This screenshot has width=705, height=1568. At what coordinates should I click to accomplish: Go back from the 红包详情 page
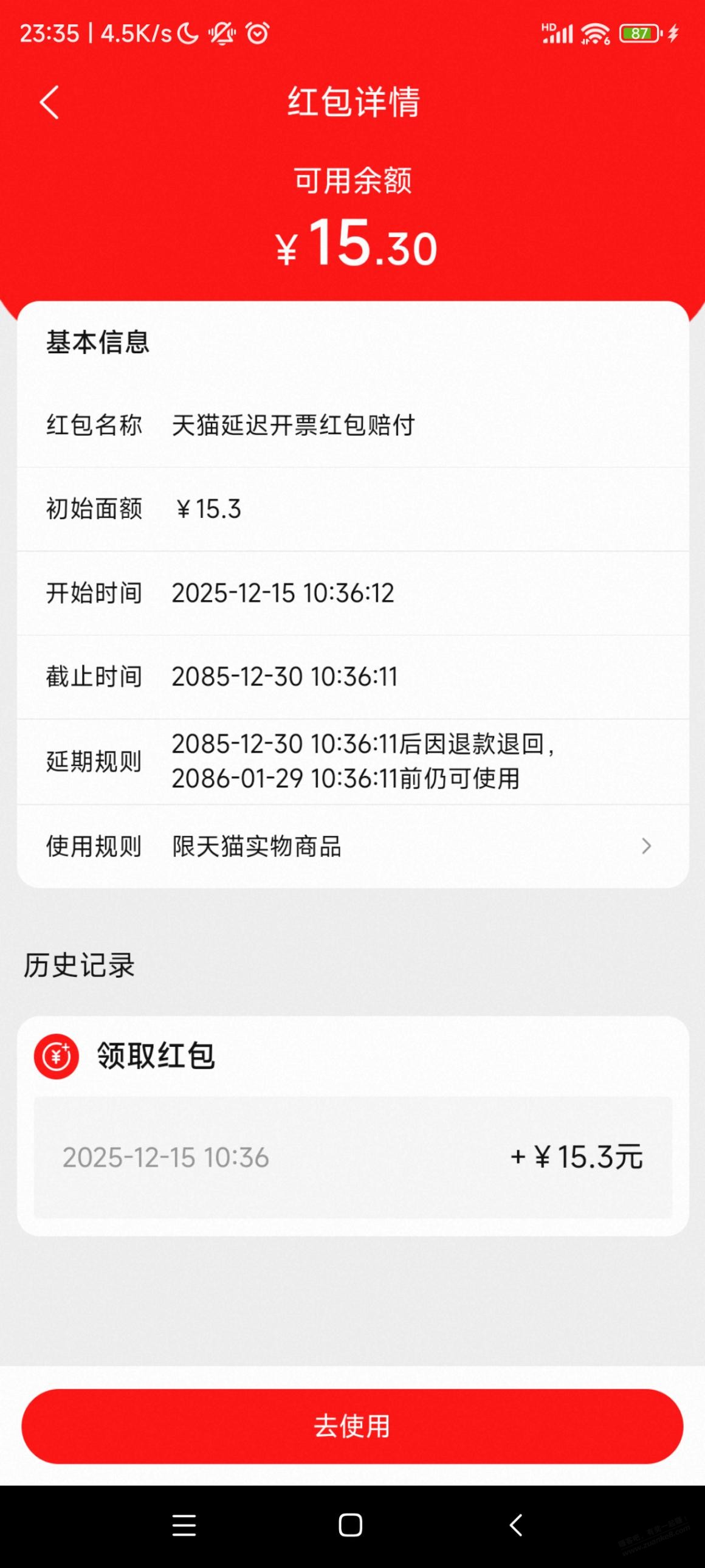point(49,102)
